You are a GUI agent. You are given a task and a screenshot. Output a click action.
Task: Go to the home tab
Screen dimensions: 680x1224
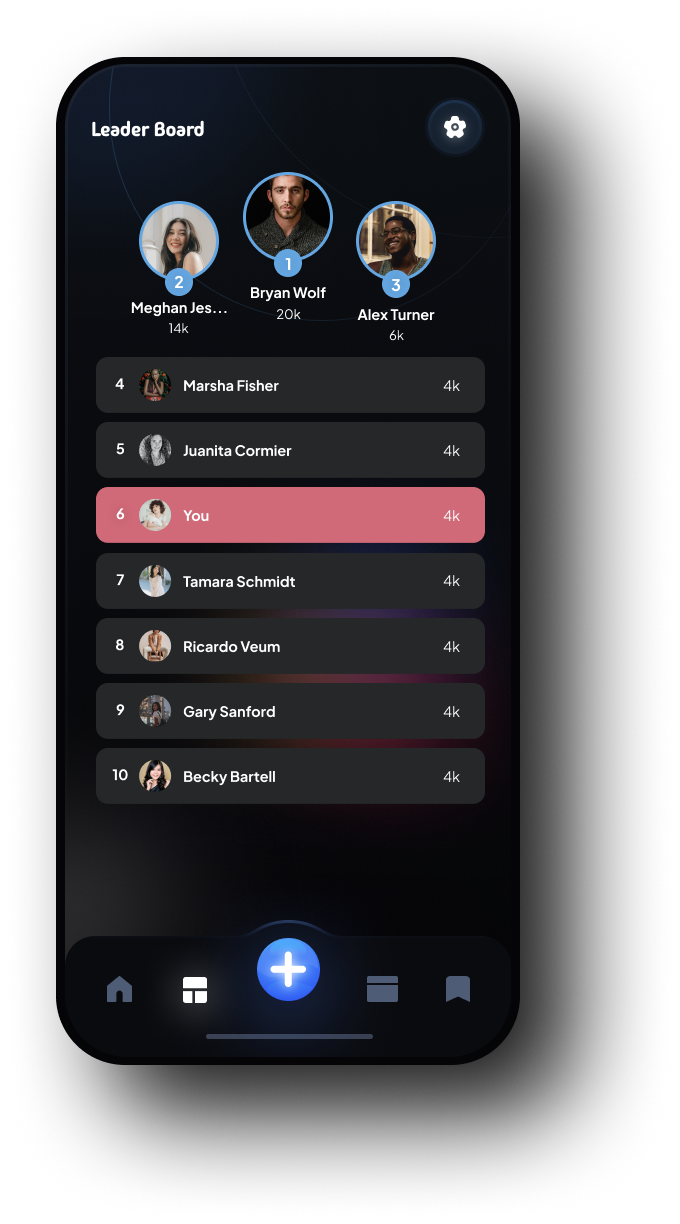(x=120, y=989)
